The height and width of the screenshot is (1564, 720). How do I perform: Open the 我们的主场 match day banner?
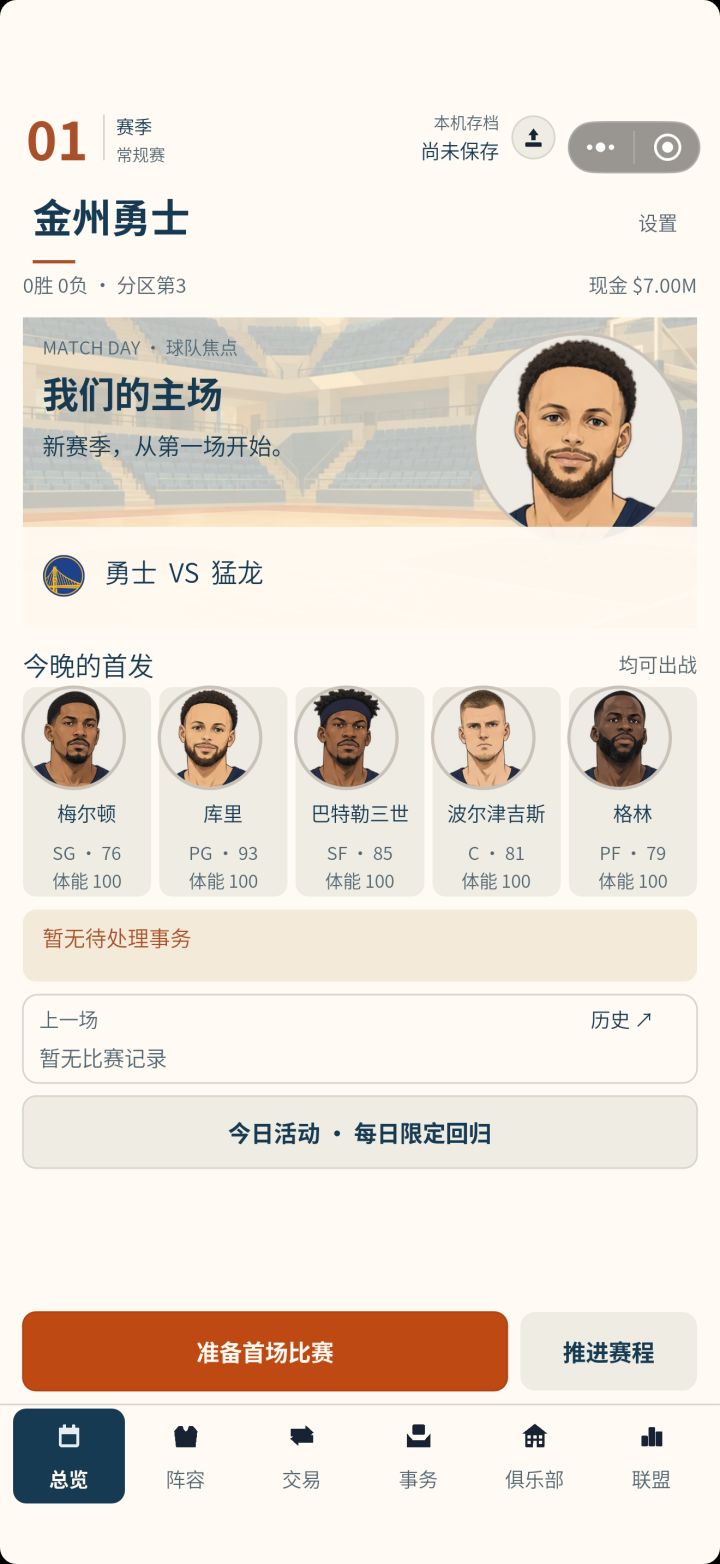[360, 472]
